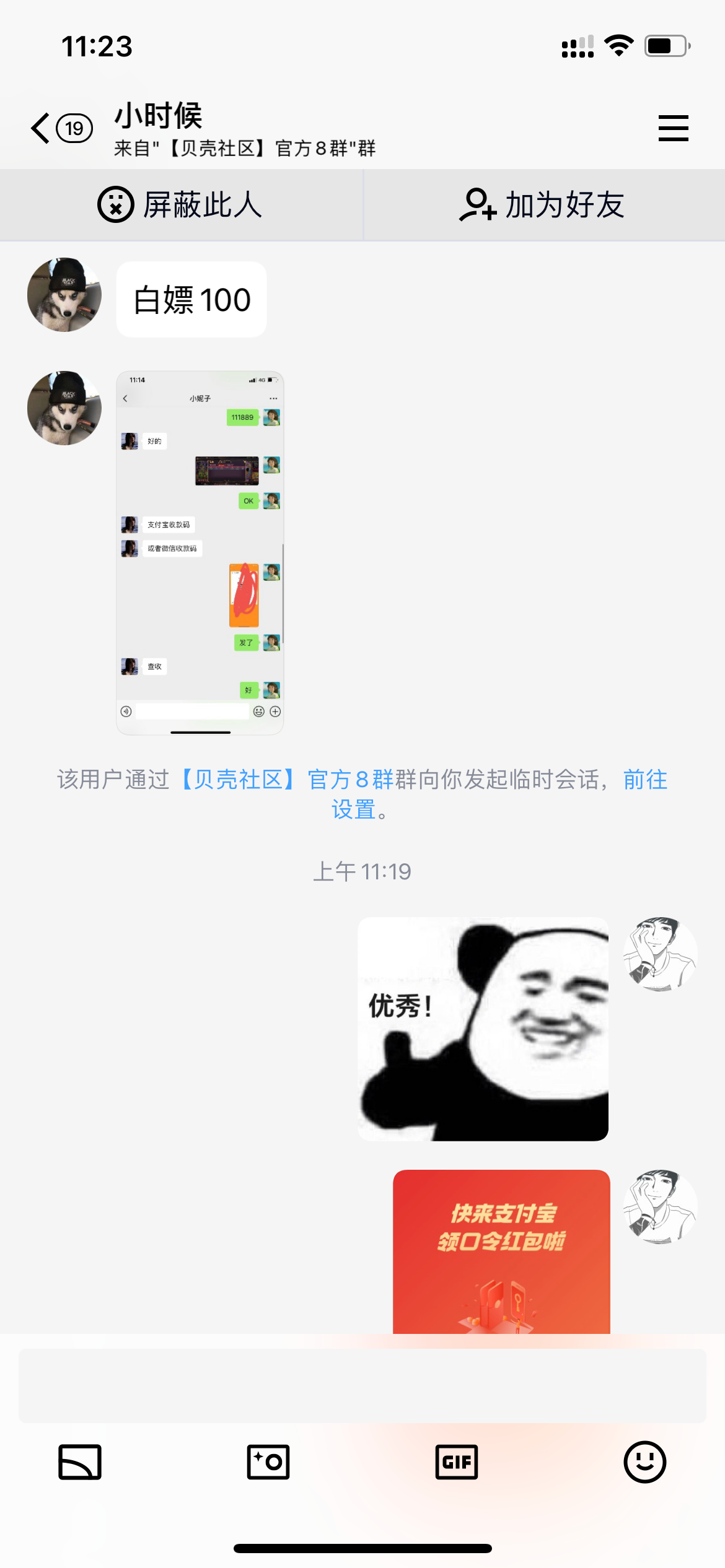Open the emoji panel
Image resolution: width=725 pixels, height=1568 pixels.
click(644, 1462)
